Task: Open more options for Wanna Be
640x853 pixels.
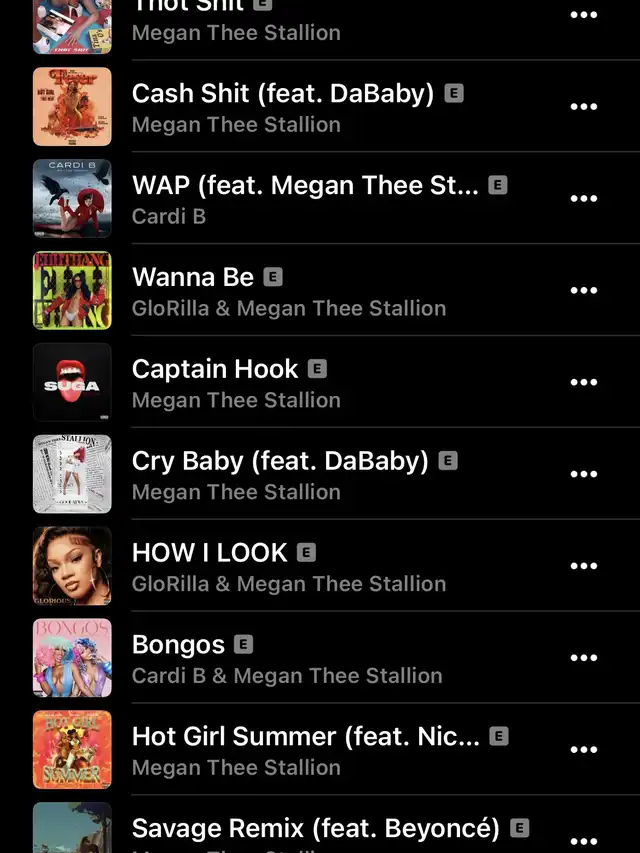Action: click(x=583, y=291)
